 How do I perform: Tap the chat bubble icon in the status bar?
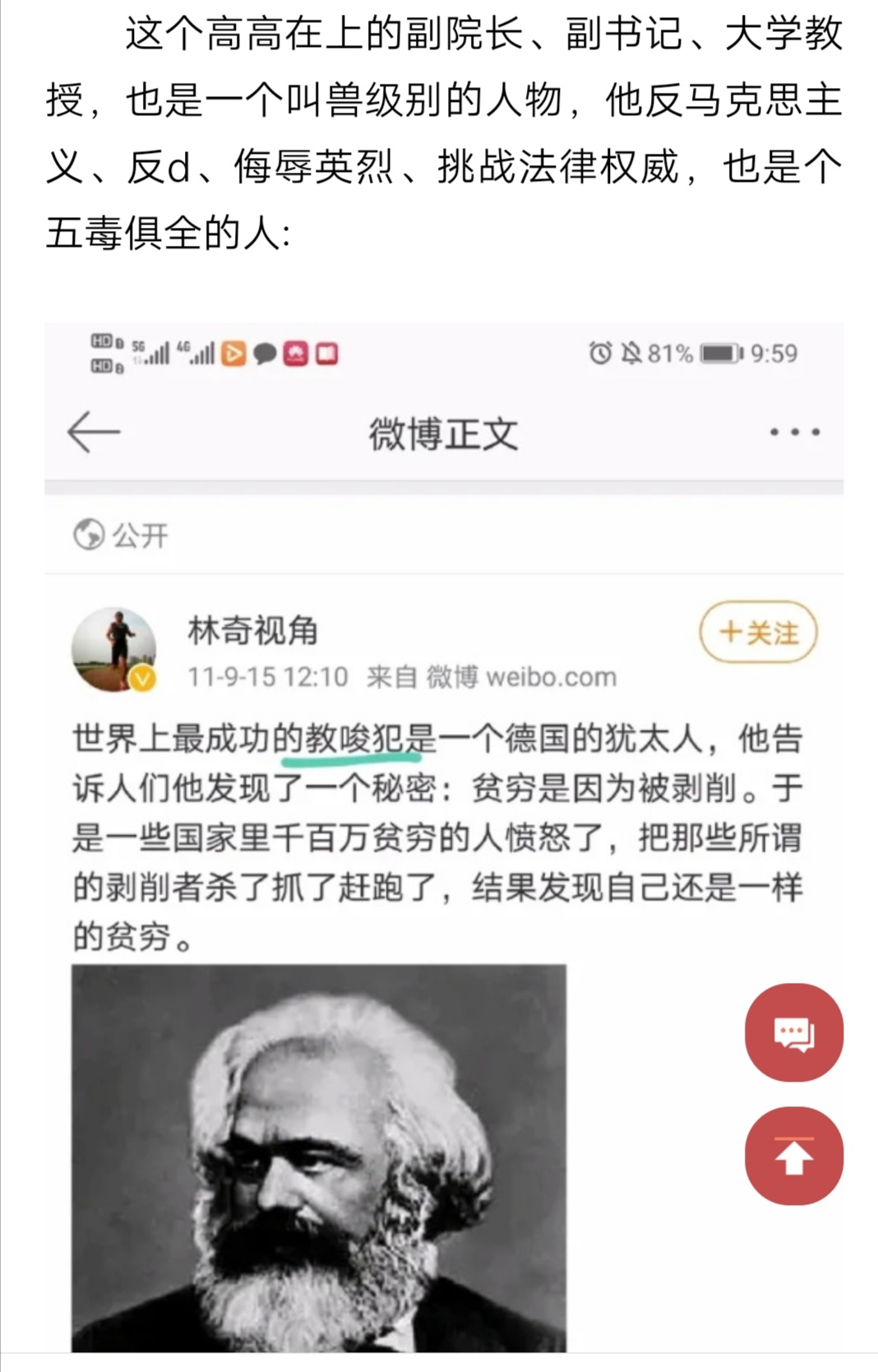pyautogui.click(x=265, y=355)
